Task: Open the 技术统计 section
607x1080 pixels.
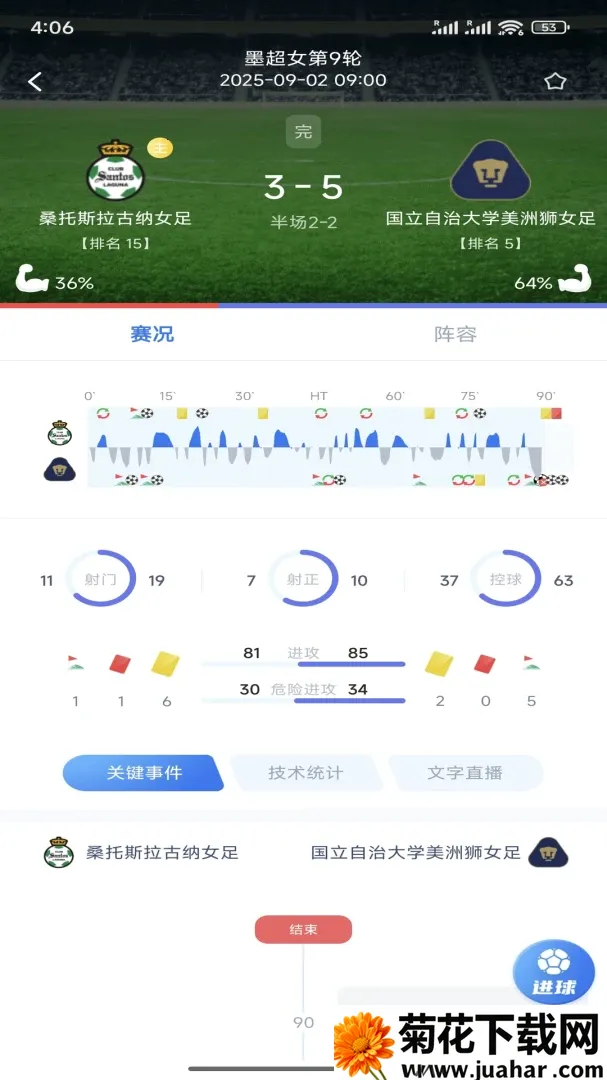Action: tap(305, 773)
